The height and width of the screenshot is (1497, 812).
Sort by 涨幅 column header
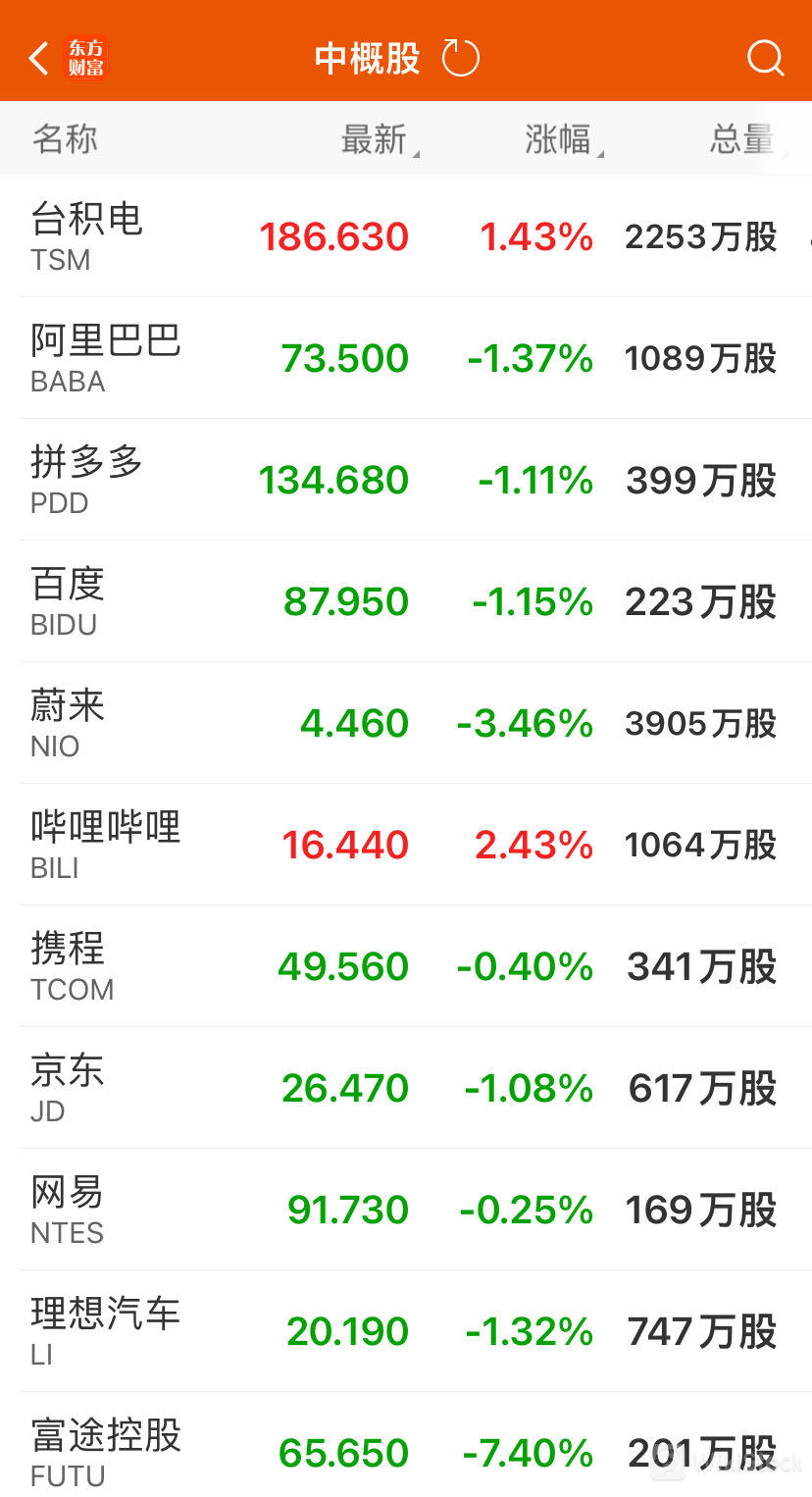(x=560, y=139)
